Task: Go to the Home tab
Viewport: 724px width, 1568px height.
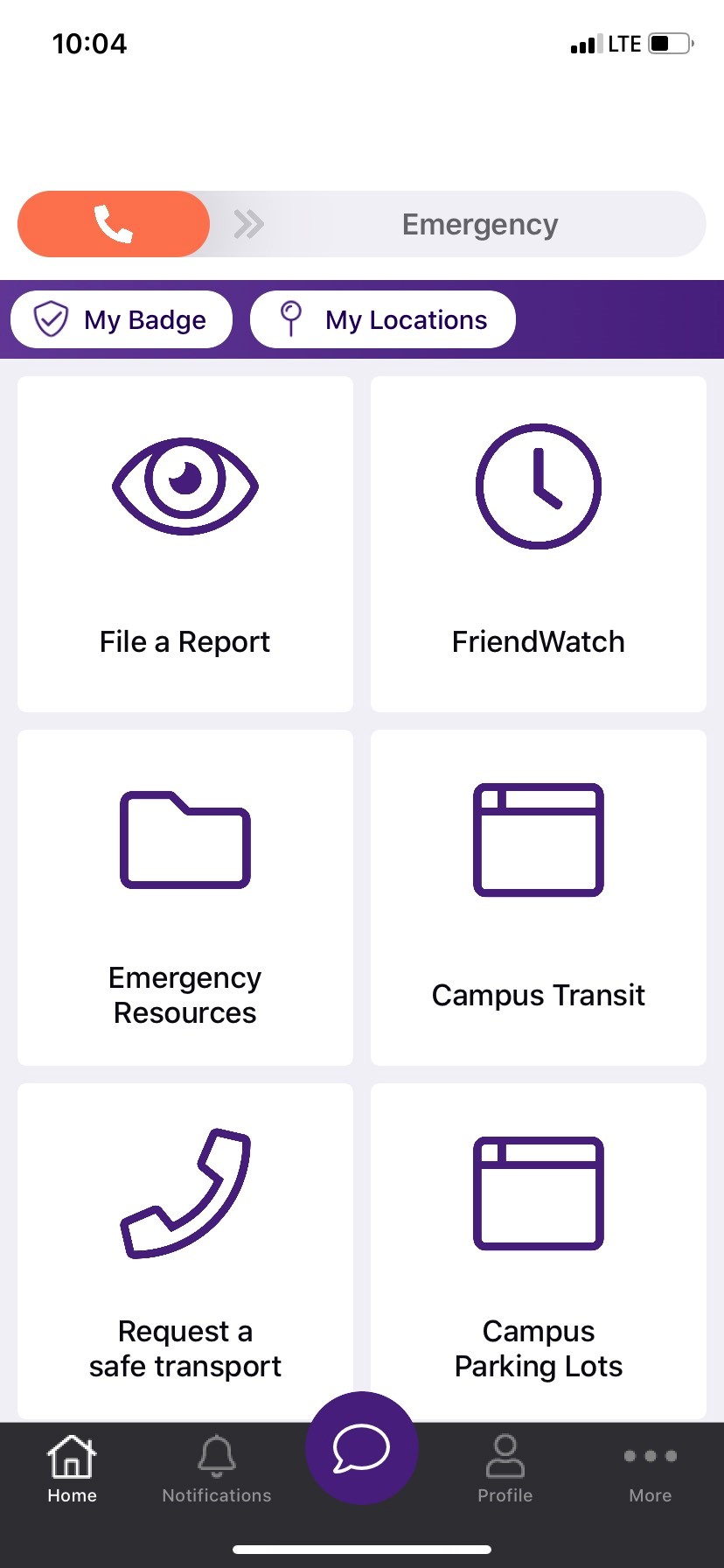Action: click(x=72, y=1469)
